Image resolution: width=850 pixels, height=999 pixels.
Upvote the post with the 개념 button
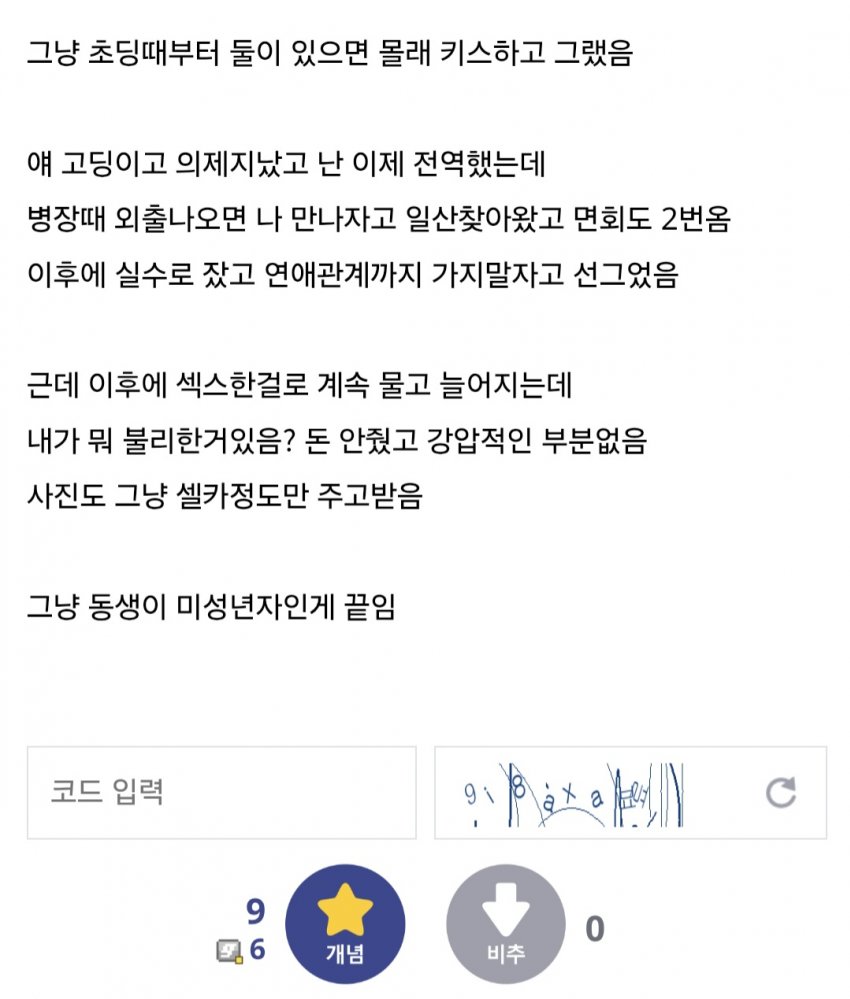[x=345, y=924]
